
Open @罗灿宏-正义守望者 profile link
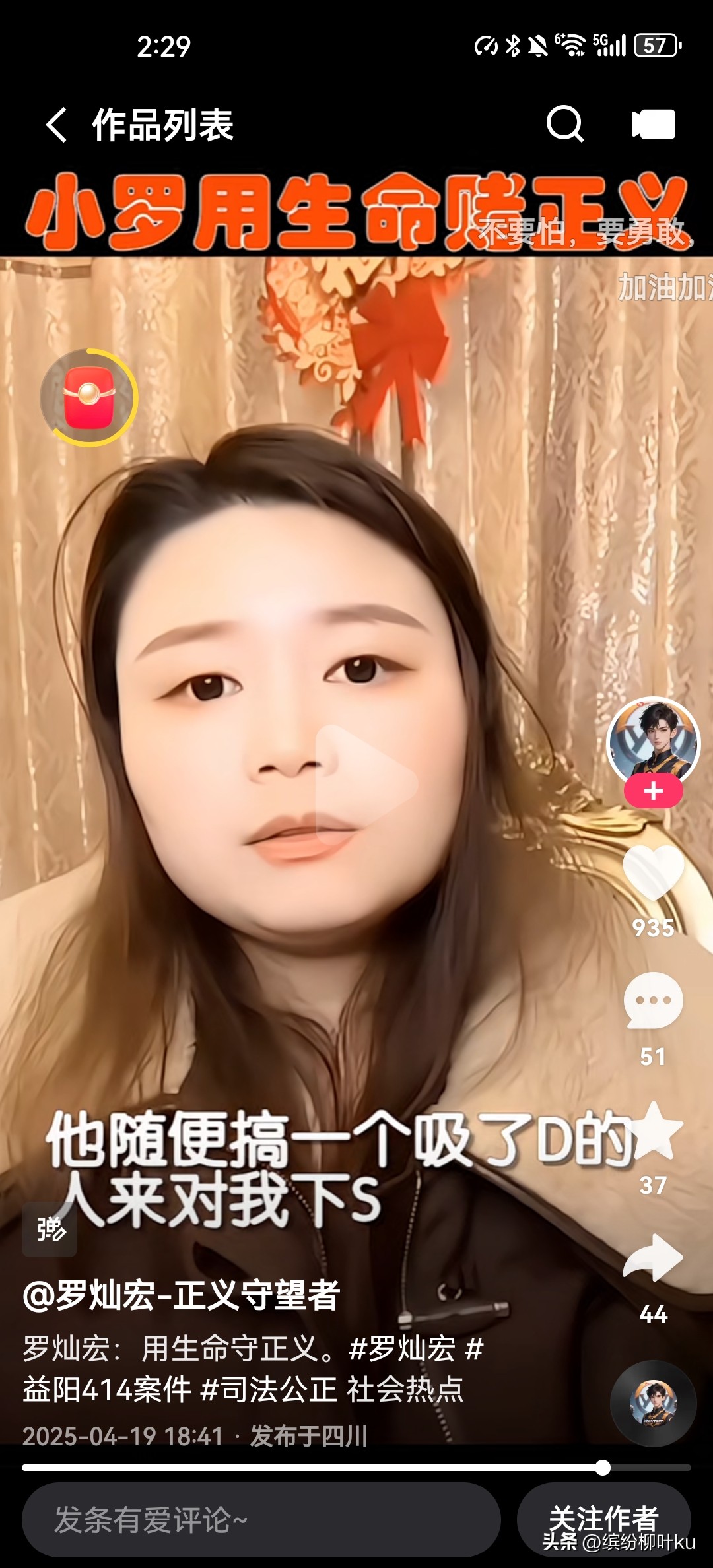(182, 1295)
